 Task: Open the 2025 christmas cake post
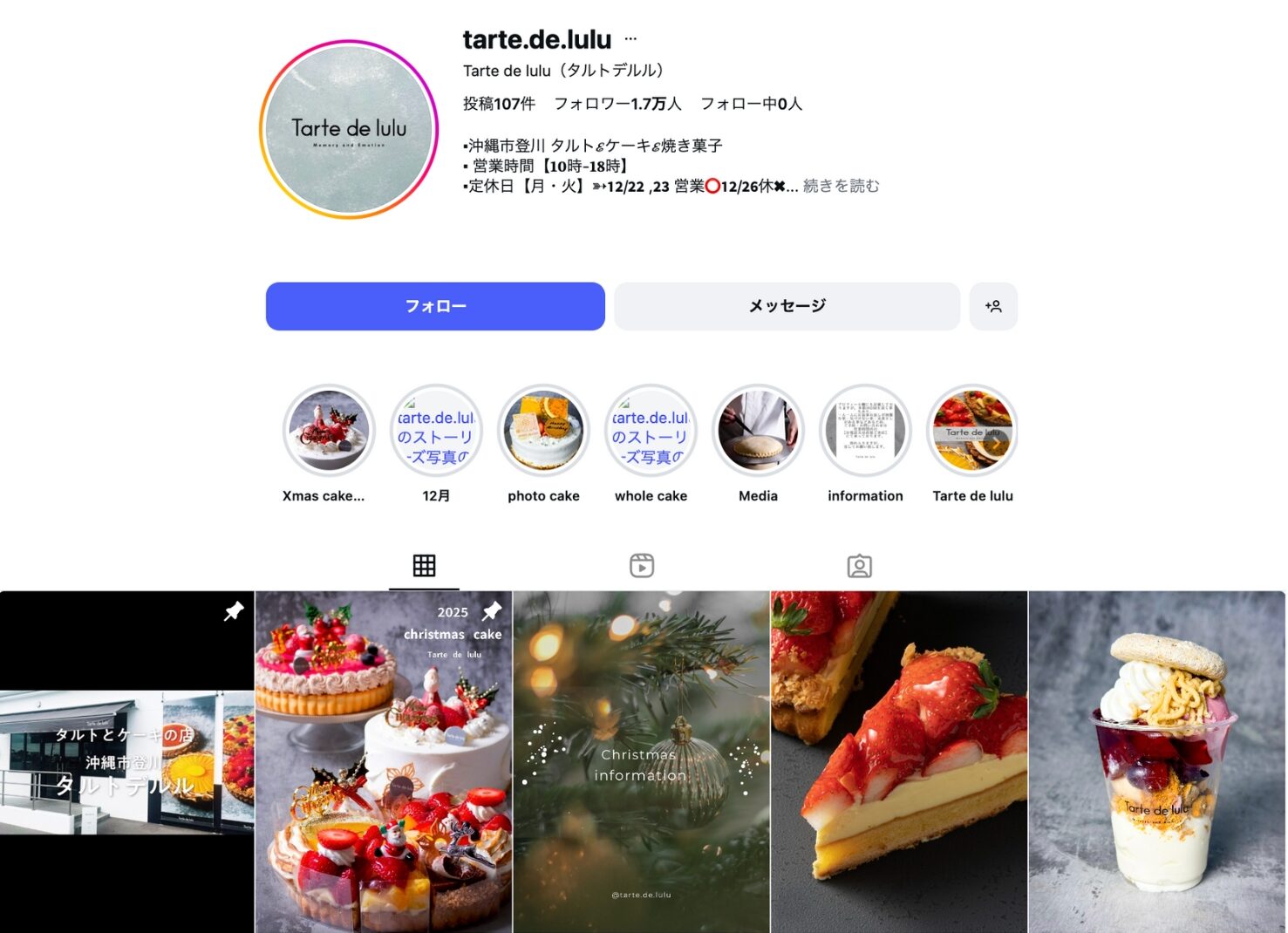point(384,762)
